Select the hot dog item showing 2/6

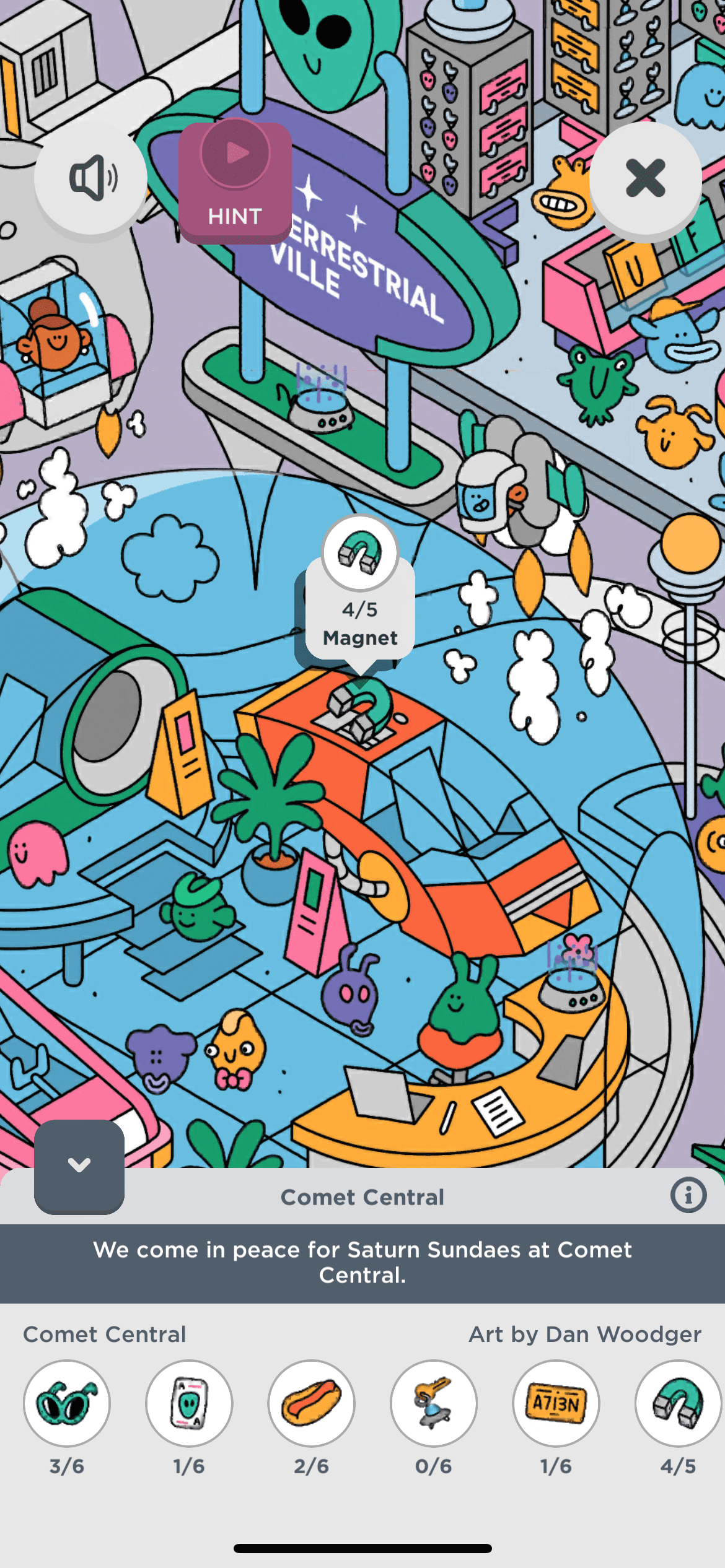click(311, 1403)
